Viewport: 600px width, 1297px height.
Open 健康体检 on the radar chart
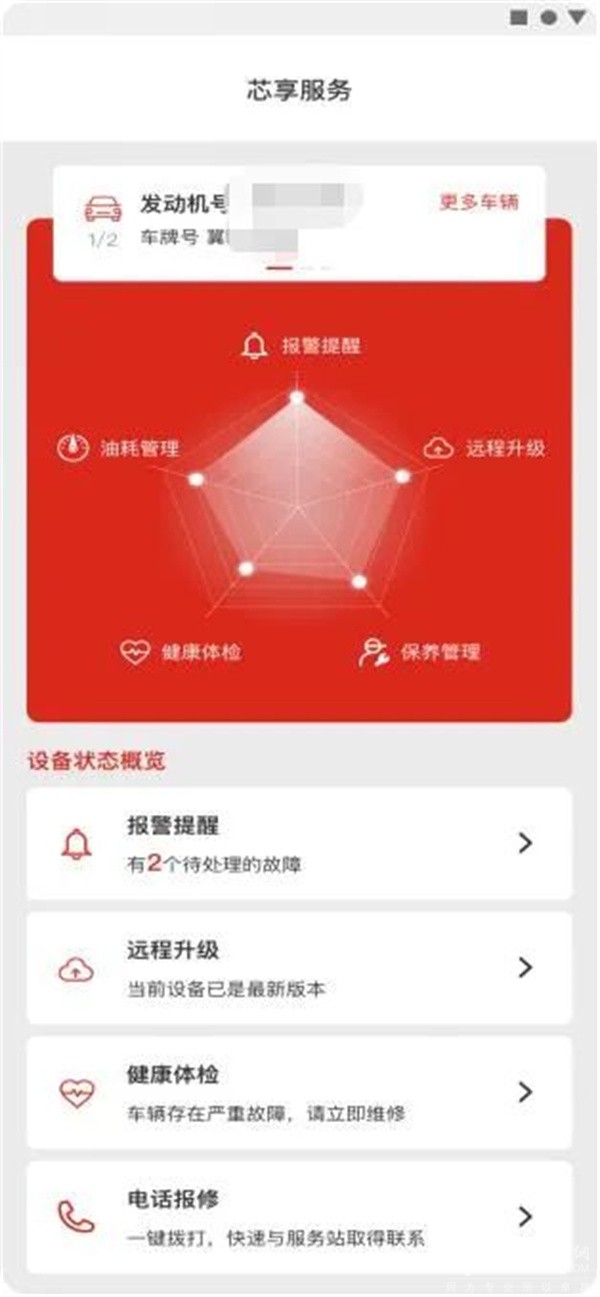click(x=181, y=653)
